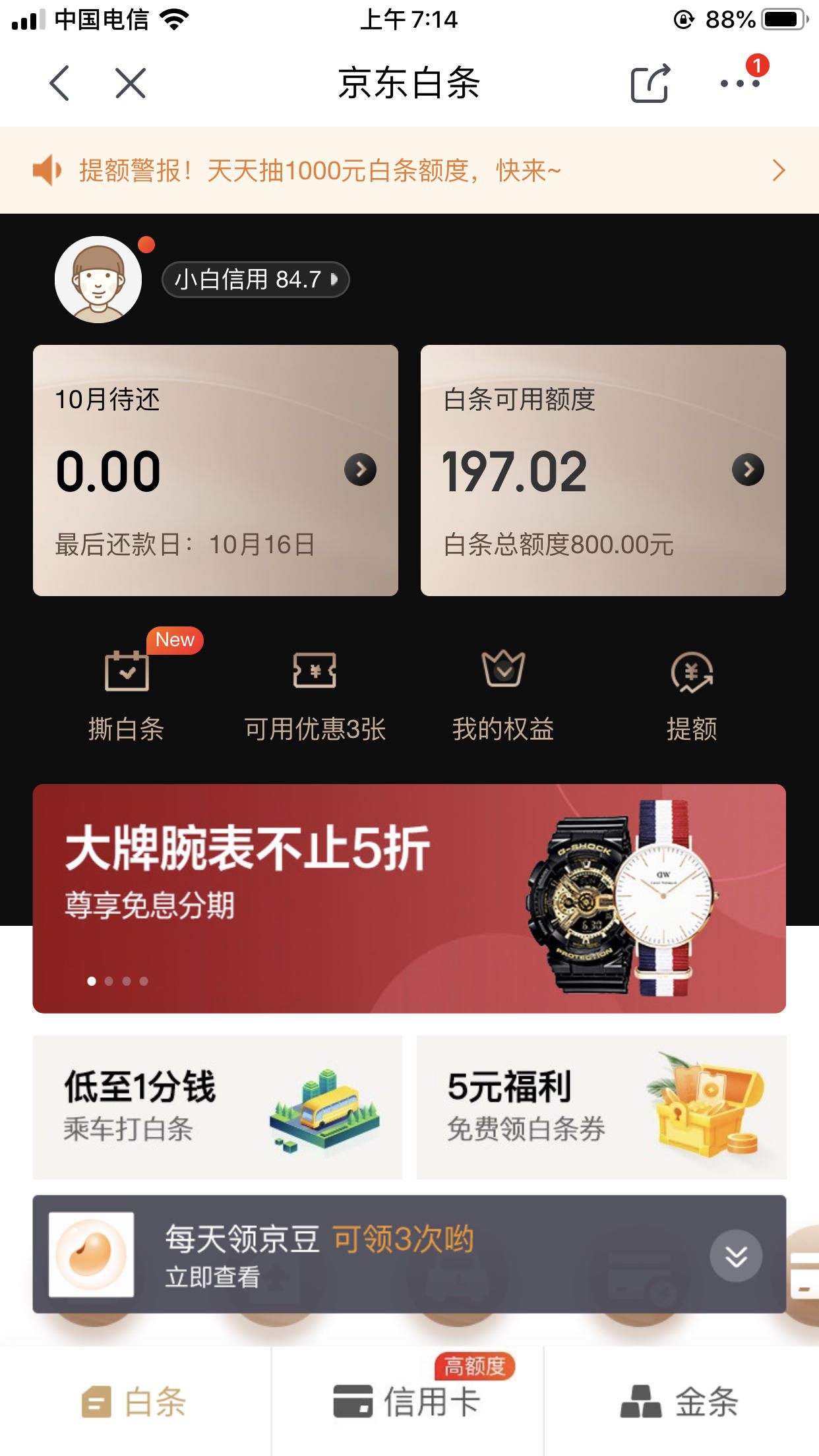Open 我的权益 benefits
Image resolution: width=819 pixels, height=1456 pixels.
503,696
